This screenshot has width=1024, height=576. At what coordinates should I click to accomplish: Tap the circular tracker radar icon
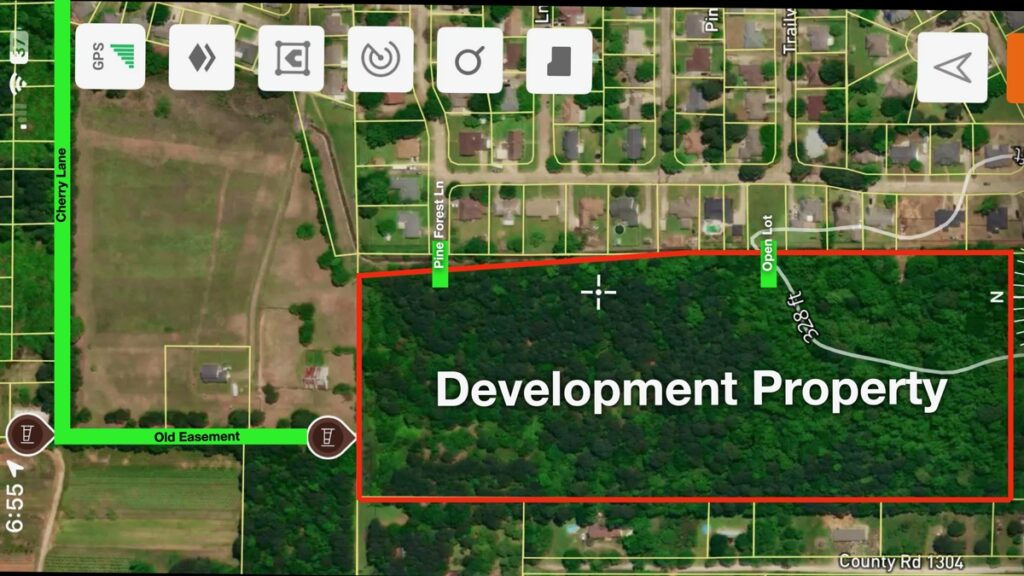pyautogui.click(x=380, y=59)
